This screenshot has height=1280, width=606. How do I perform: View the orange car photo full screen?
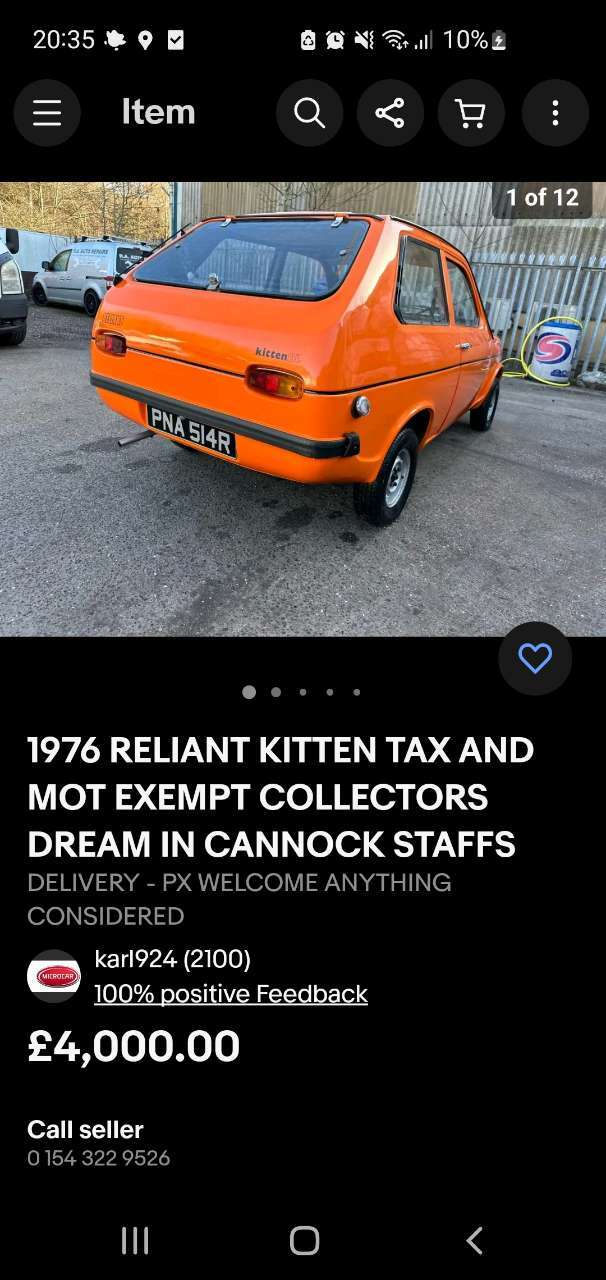pos(303,409)
